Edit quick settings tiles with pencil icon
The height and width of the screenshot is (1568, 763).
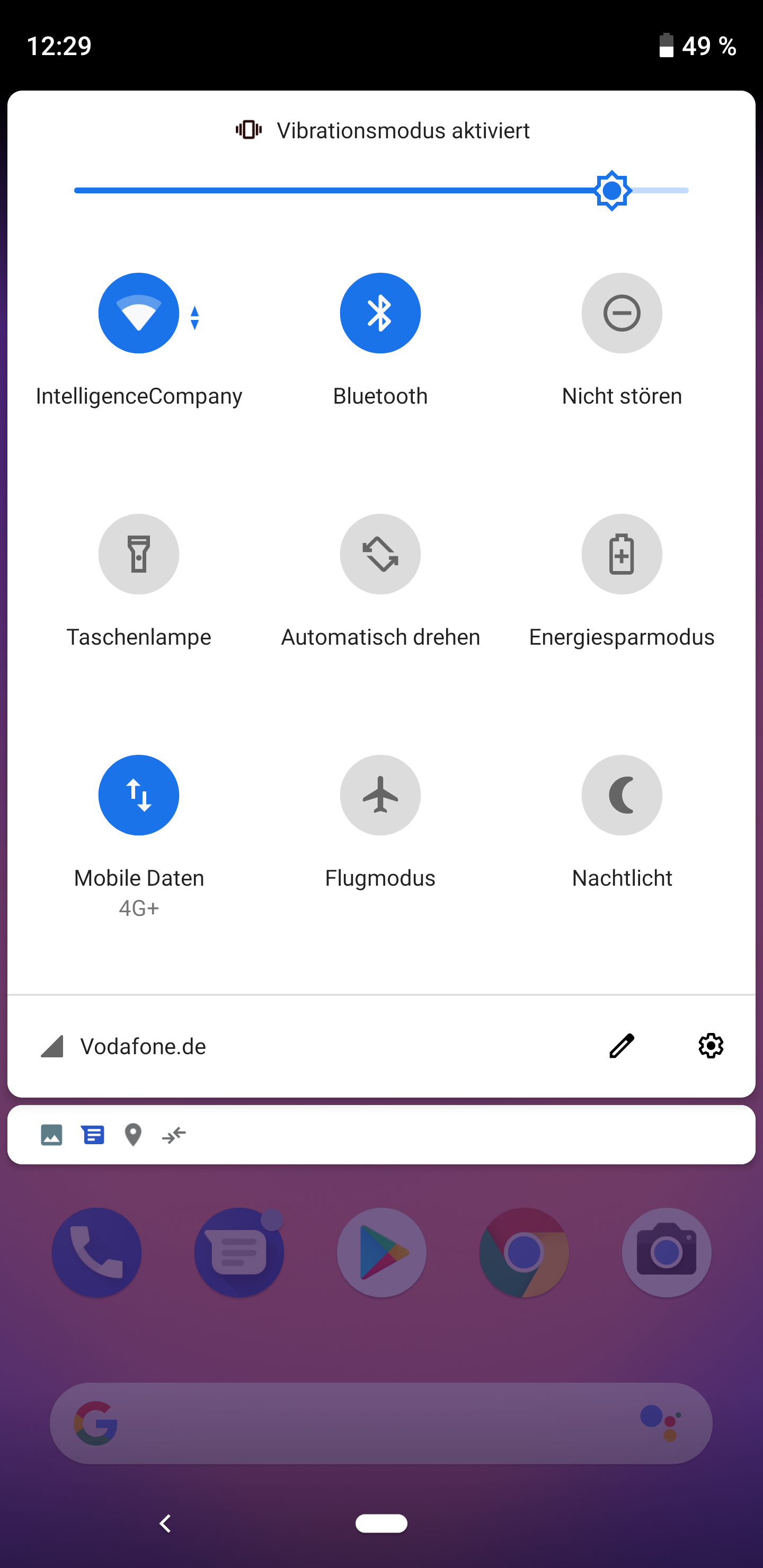click(x=621, y=1046)
